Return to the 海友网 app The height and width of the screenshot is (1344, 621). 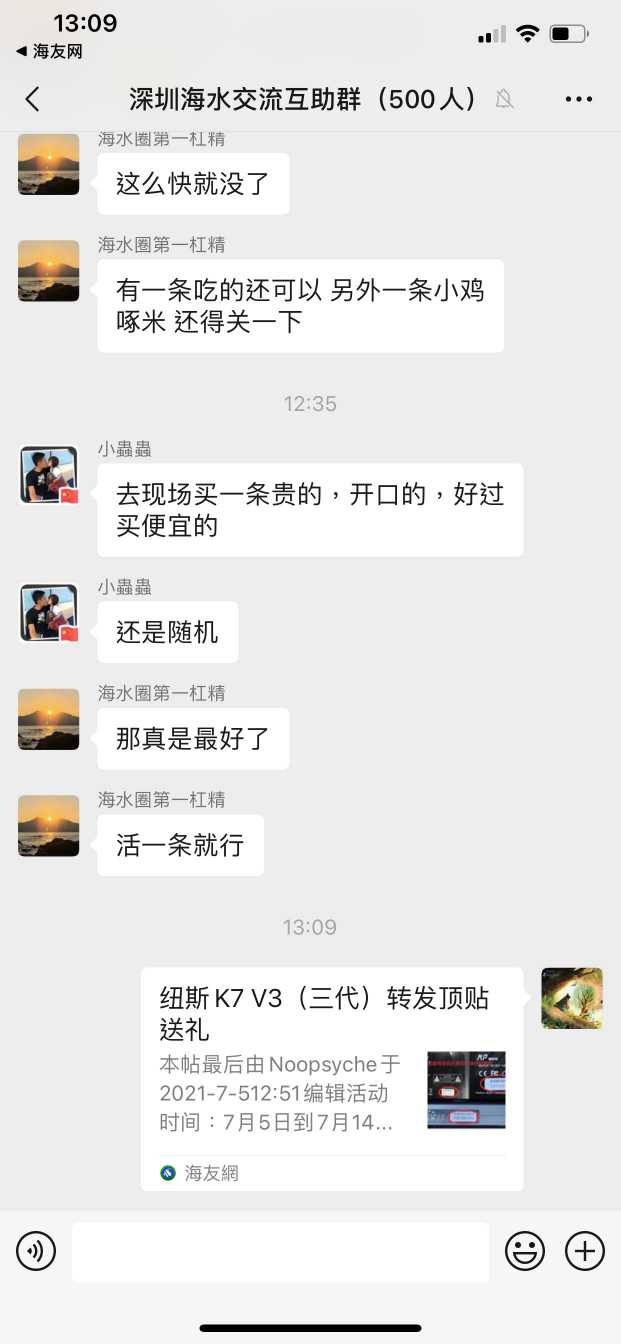point(49,51)
